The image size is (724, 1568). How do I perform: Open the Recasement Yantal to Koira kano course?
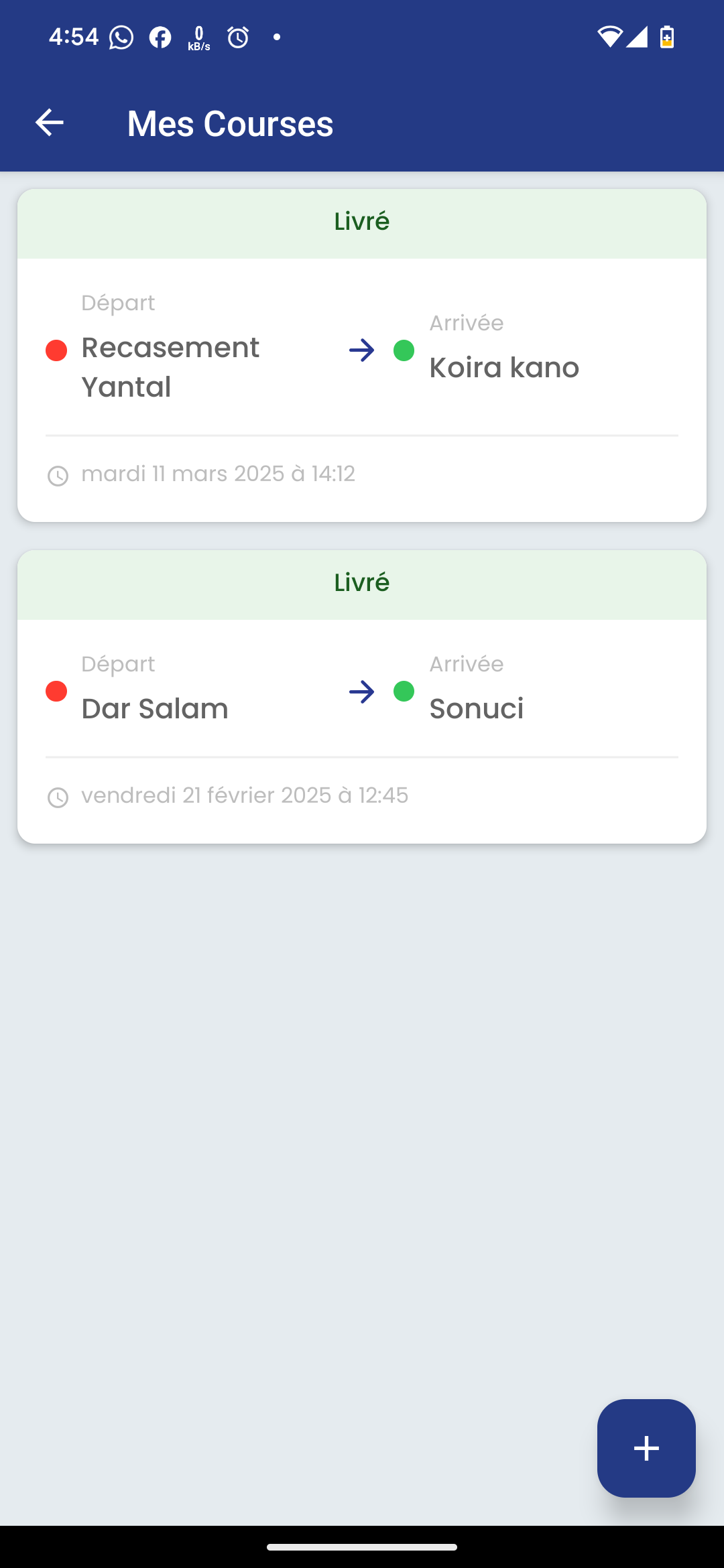coord(362,355)
